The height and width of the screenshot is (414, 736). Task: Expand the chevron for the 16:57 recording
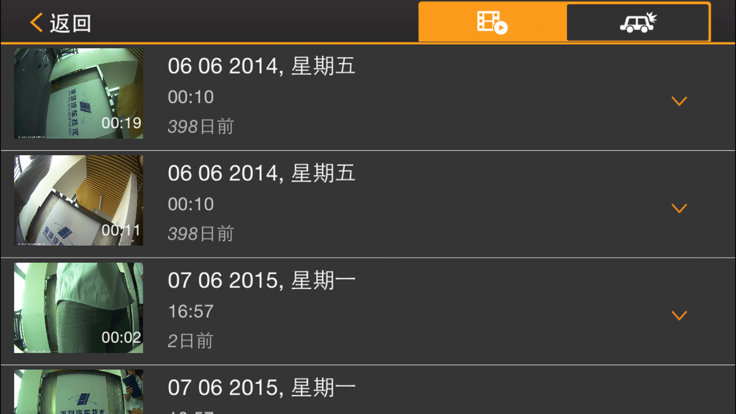(x=679, y=315)
